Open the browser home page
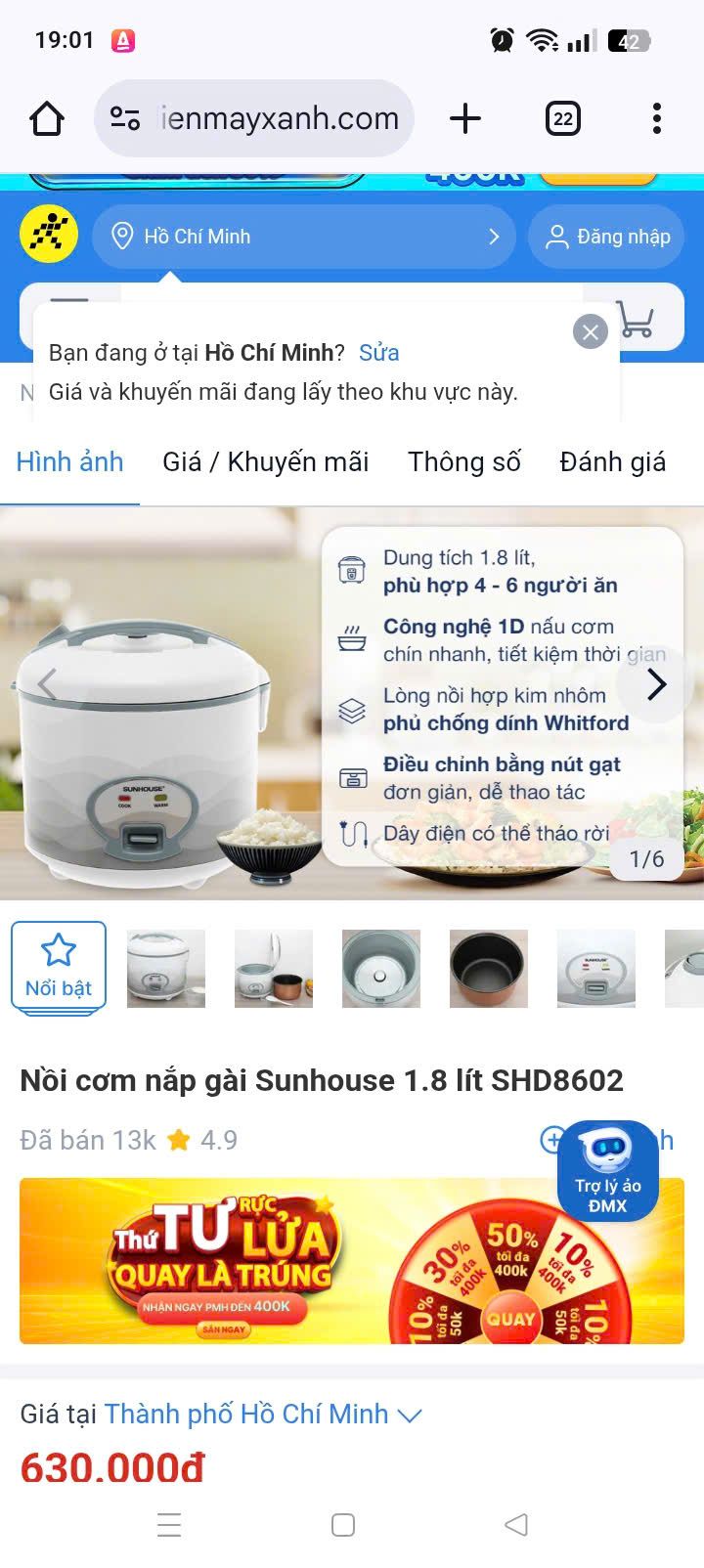 (47, 119)
